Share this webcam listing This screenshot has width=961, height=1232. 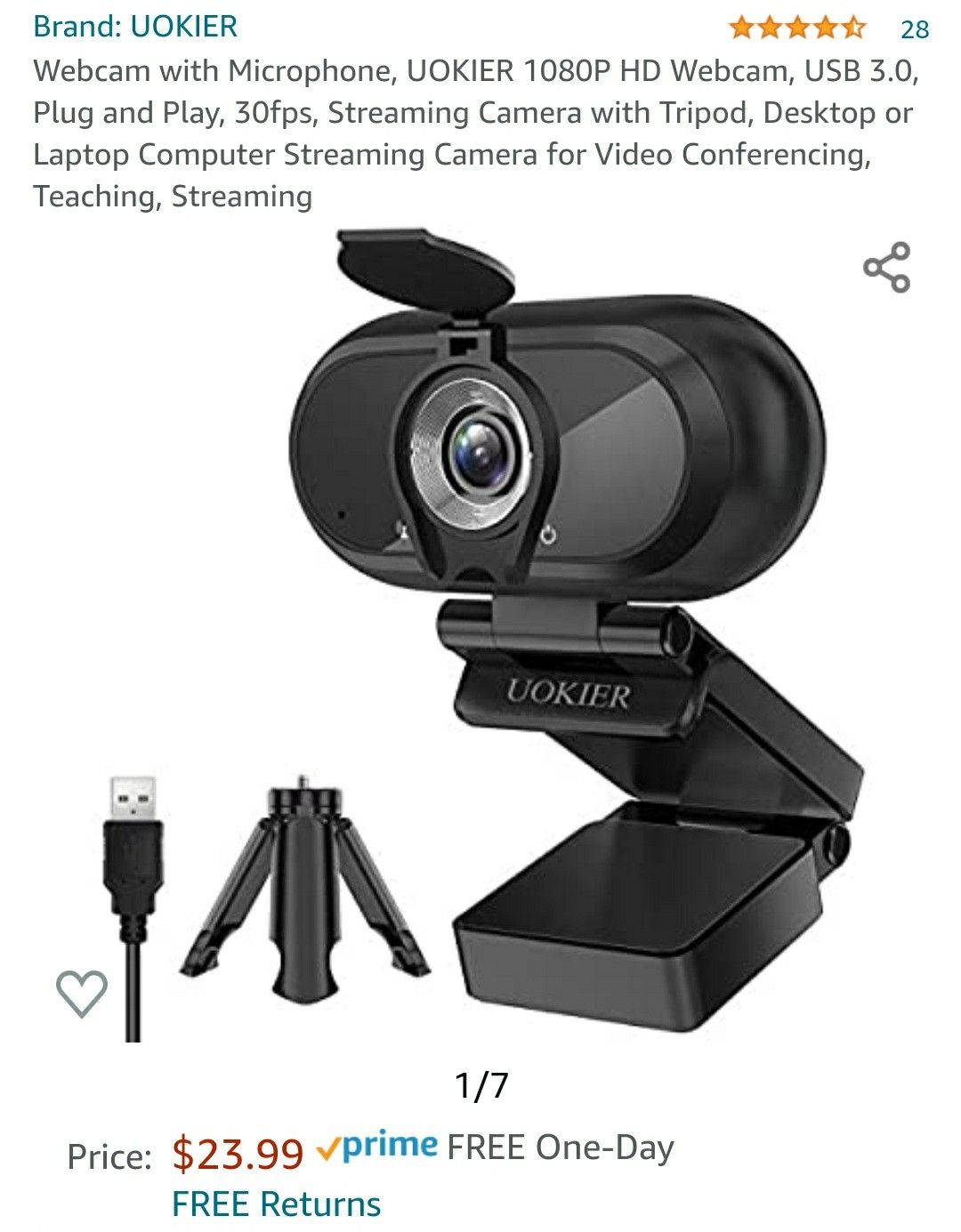coord(886,267)
